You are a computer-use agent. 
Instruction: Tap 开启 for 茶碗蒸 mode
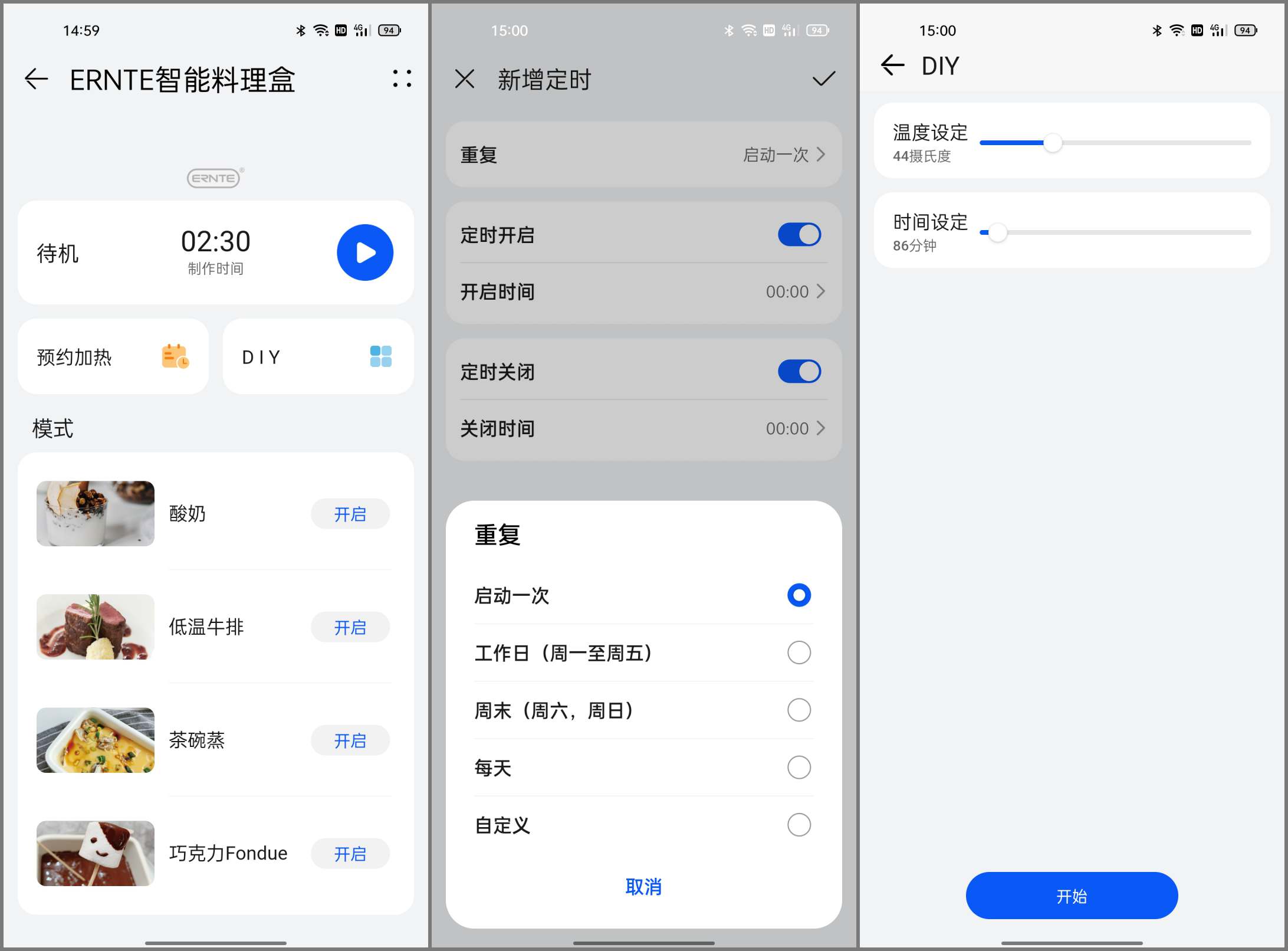click(x=350, y=740)
